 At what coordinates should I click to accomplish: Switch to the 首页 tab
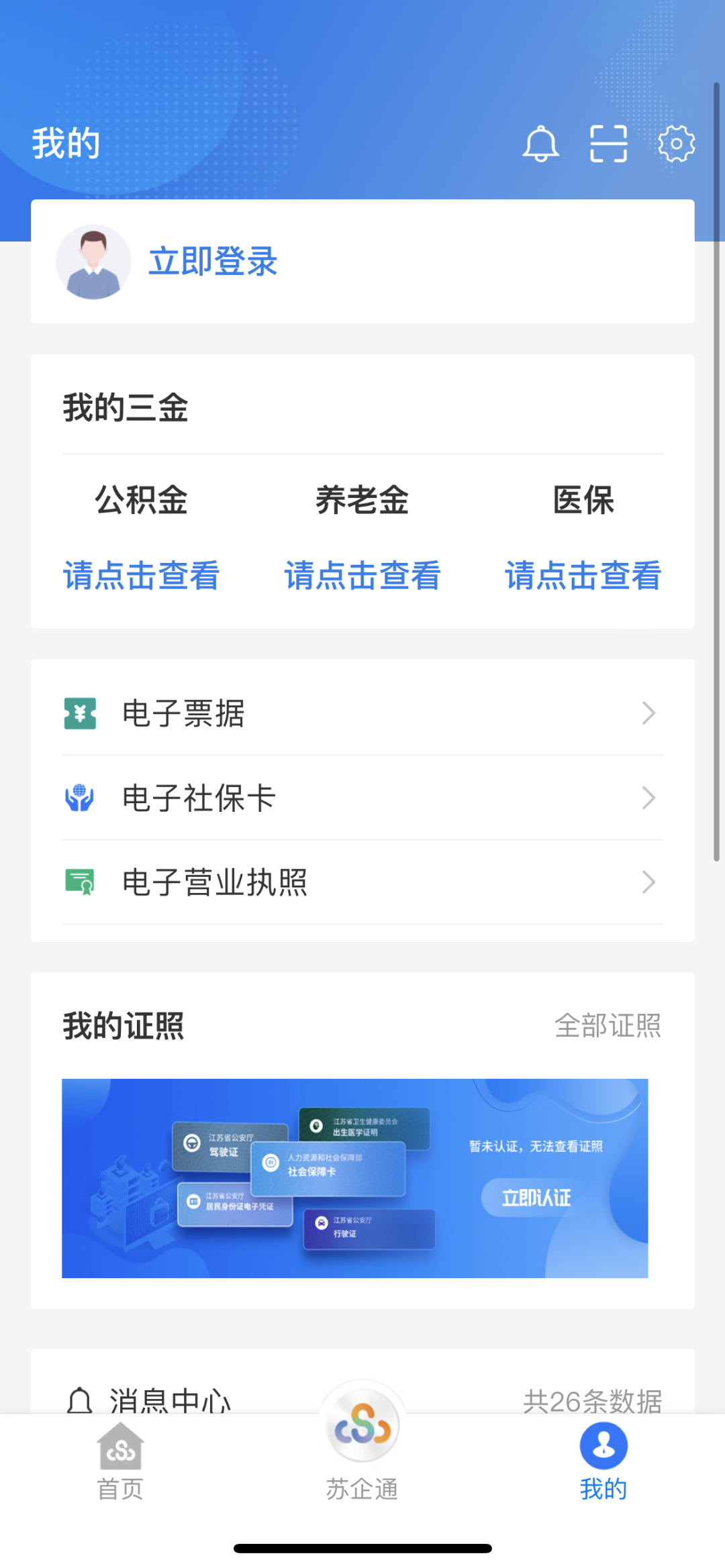click(x=121, y=1463)
